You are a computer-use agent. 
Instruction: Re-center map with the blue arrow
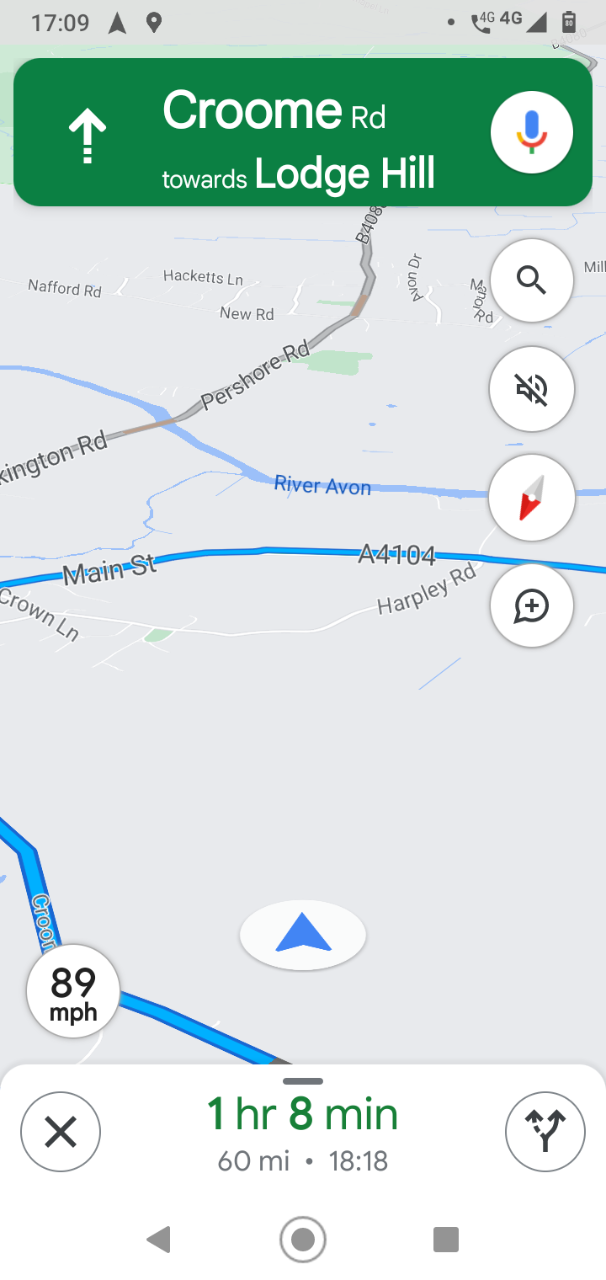click(303, 935)
